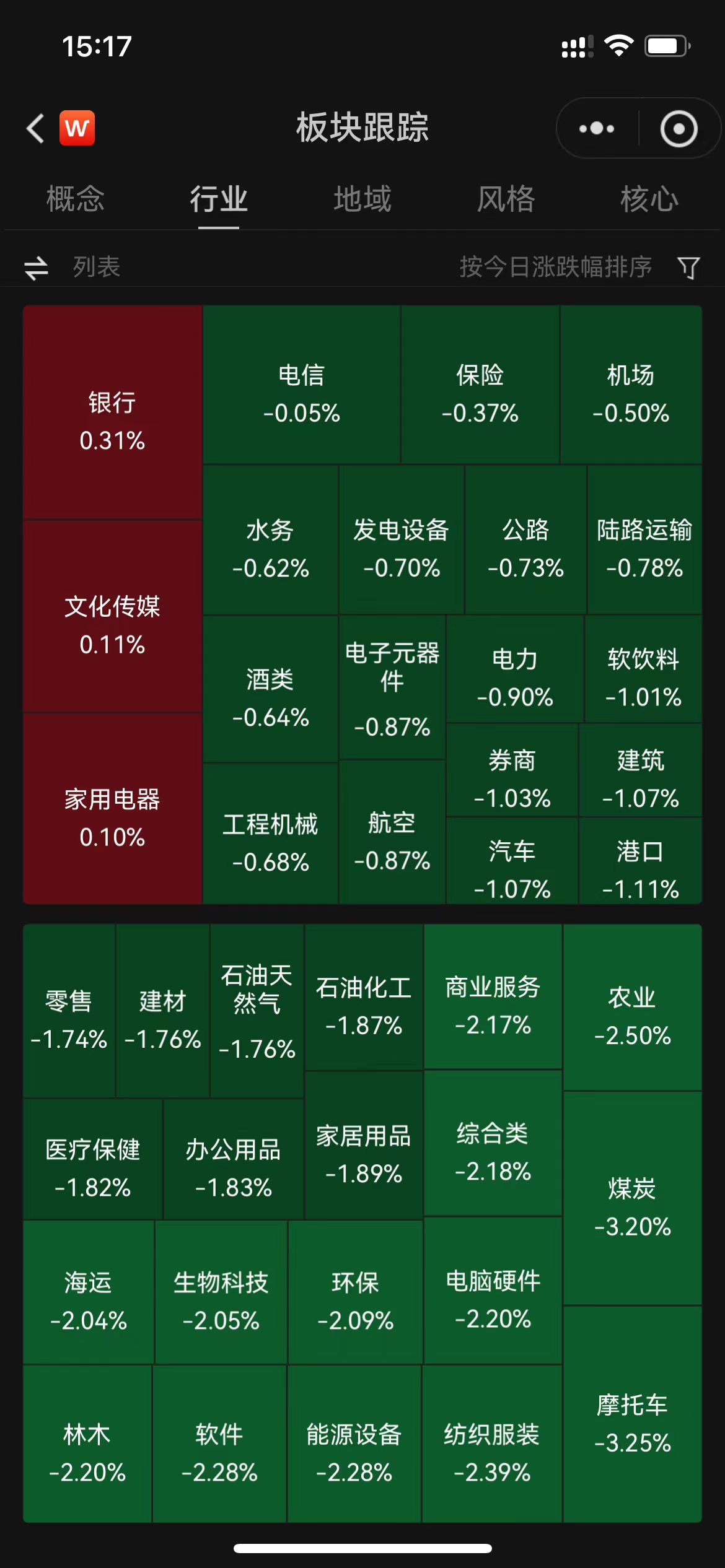
Task: Open the 电信 sector tile
Action: tap(302, 385)
